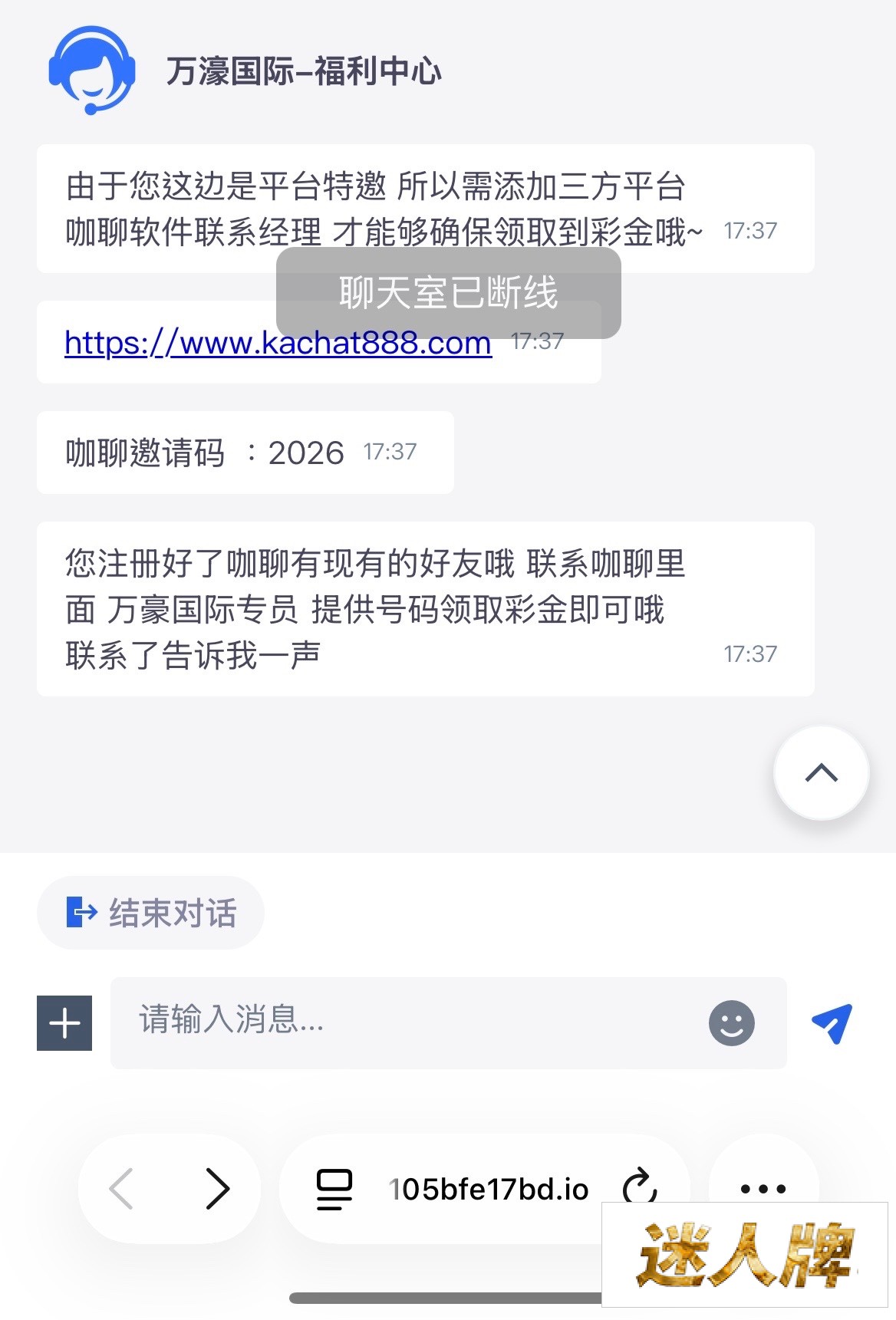Open the page reader menu icon

334,1189
